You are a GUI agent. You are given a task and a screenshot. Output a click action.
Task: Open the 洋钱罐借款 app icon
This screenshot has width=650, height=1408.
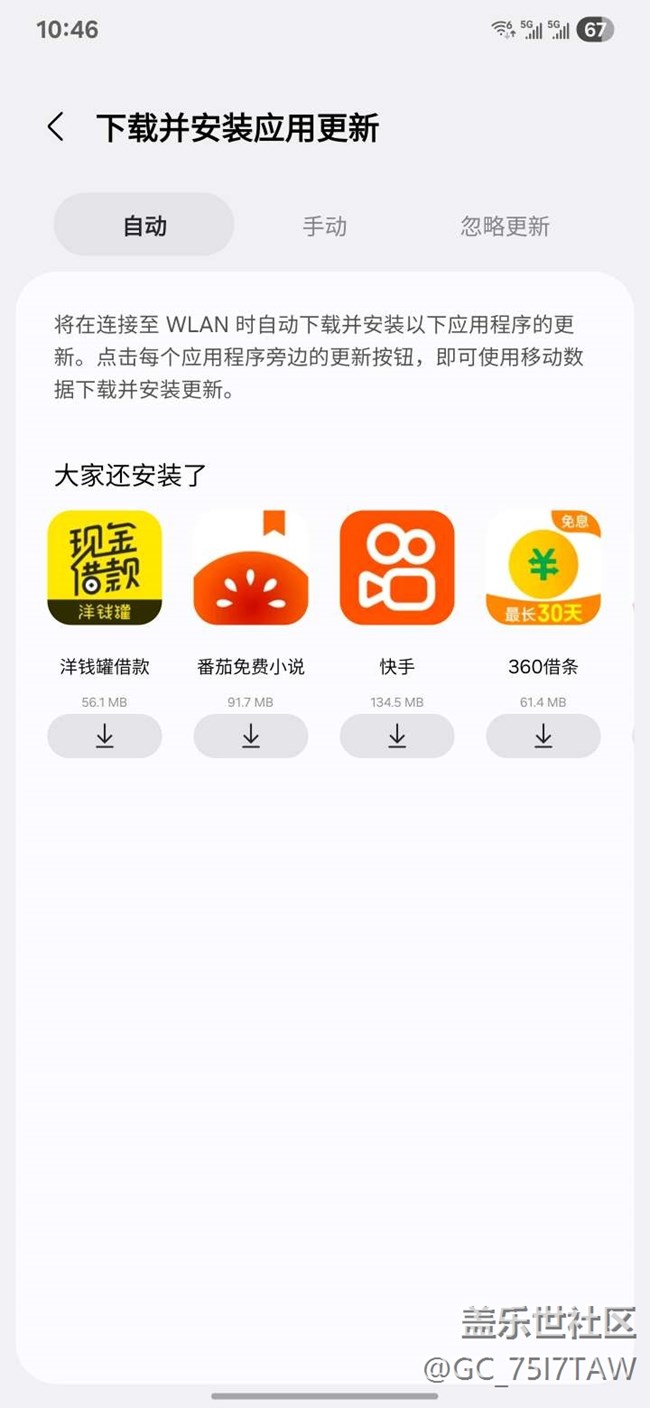pos(105,568)
